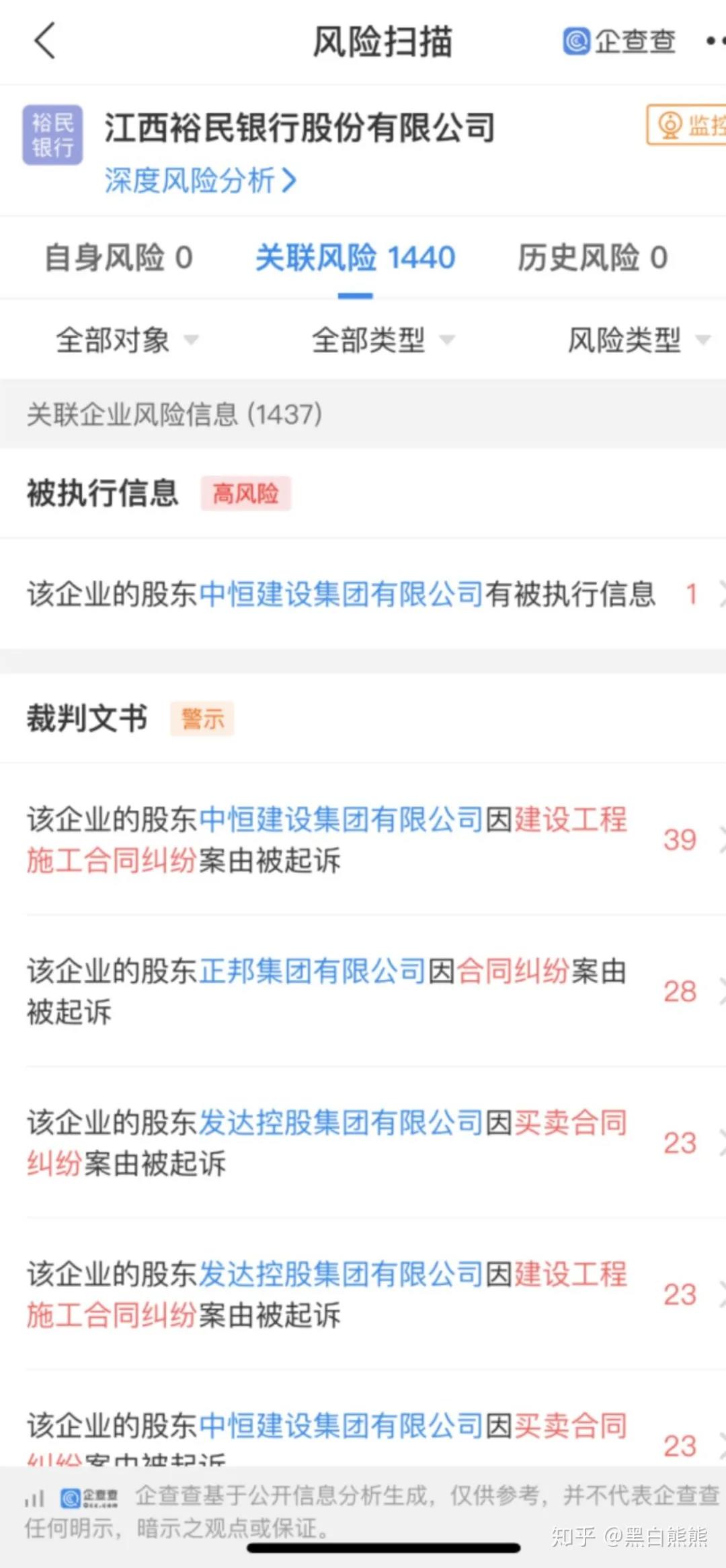Open 中恒建设集团 被执行信息 row

(x=363, y=594)
